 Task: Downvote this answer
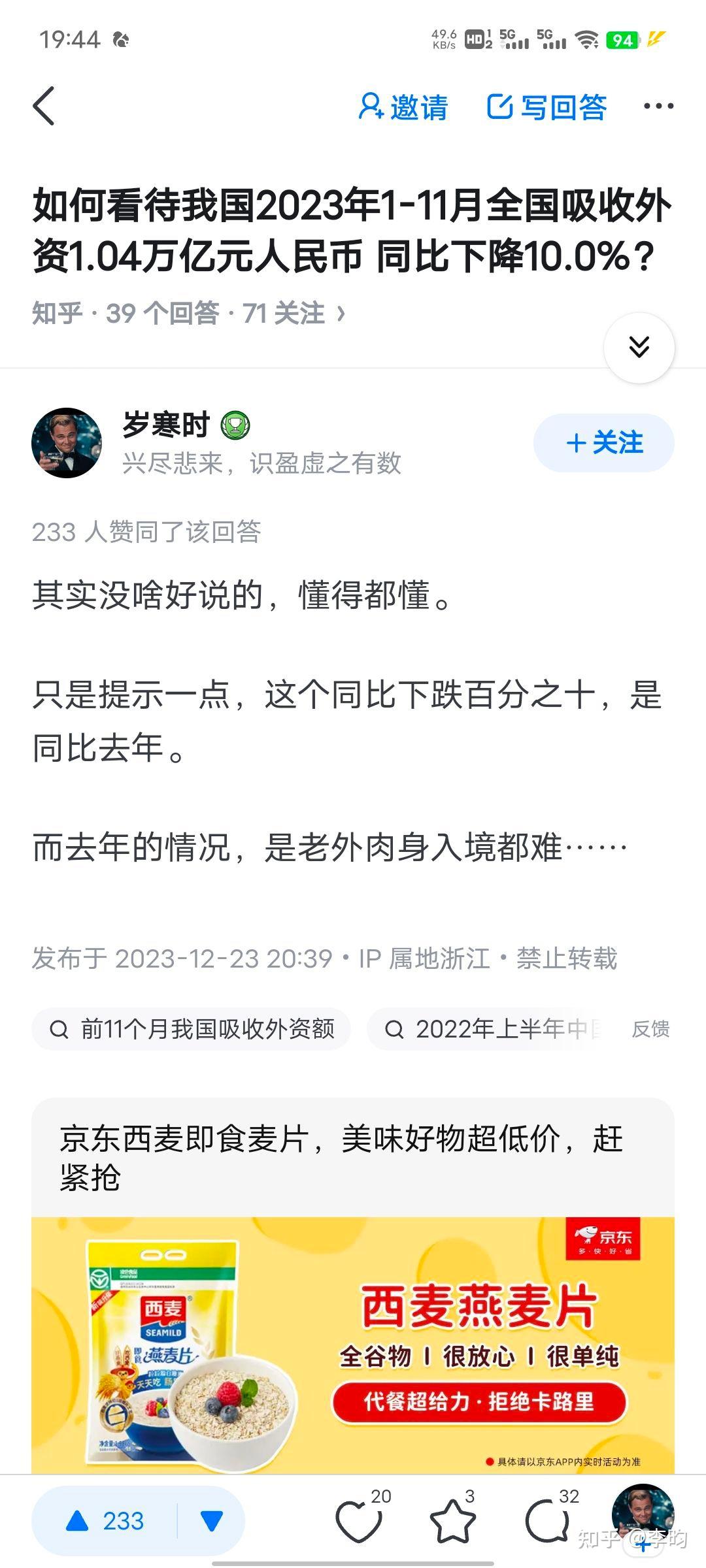[211, 1521]
